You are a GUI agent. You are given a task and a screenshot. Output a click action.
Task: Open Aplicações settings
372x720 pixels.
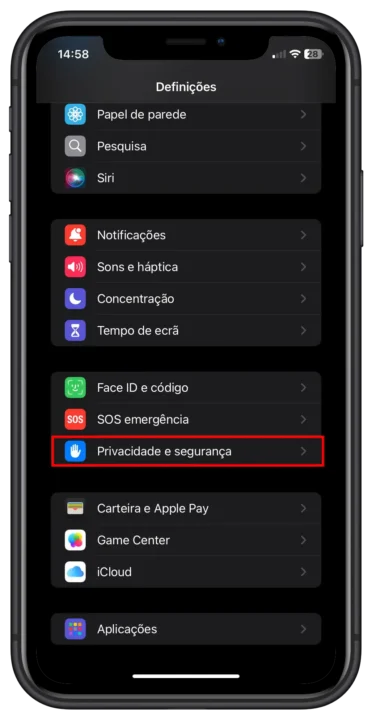[x=186, y=629]
